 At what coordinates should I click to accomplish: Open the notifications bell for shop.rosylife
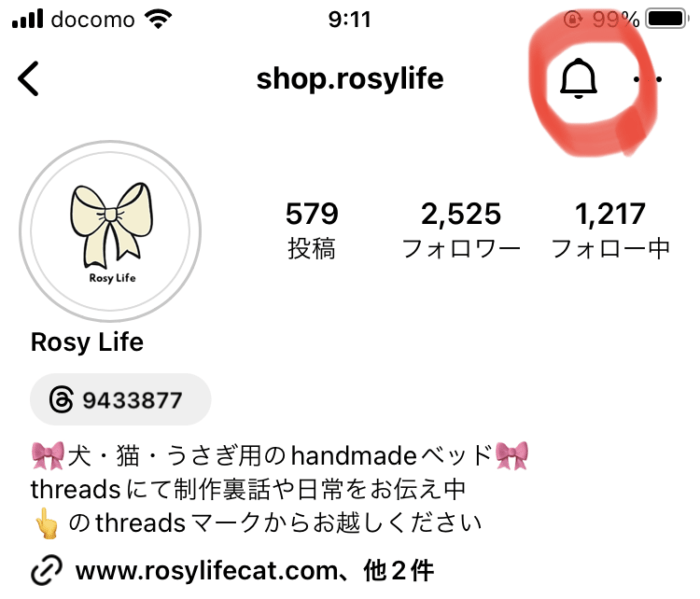(578, 79)
